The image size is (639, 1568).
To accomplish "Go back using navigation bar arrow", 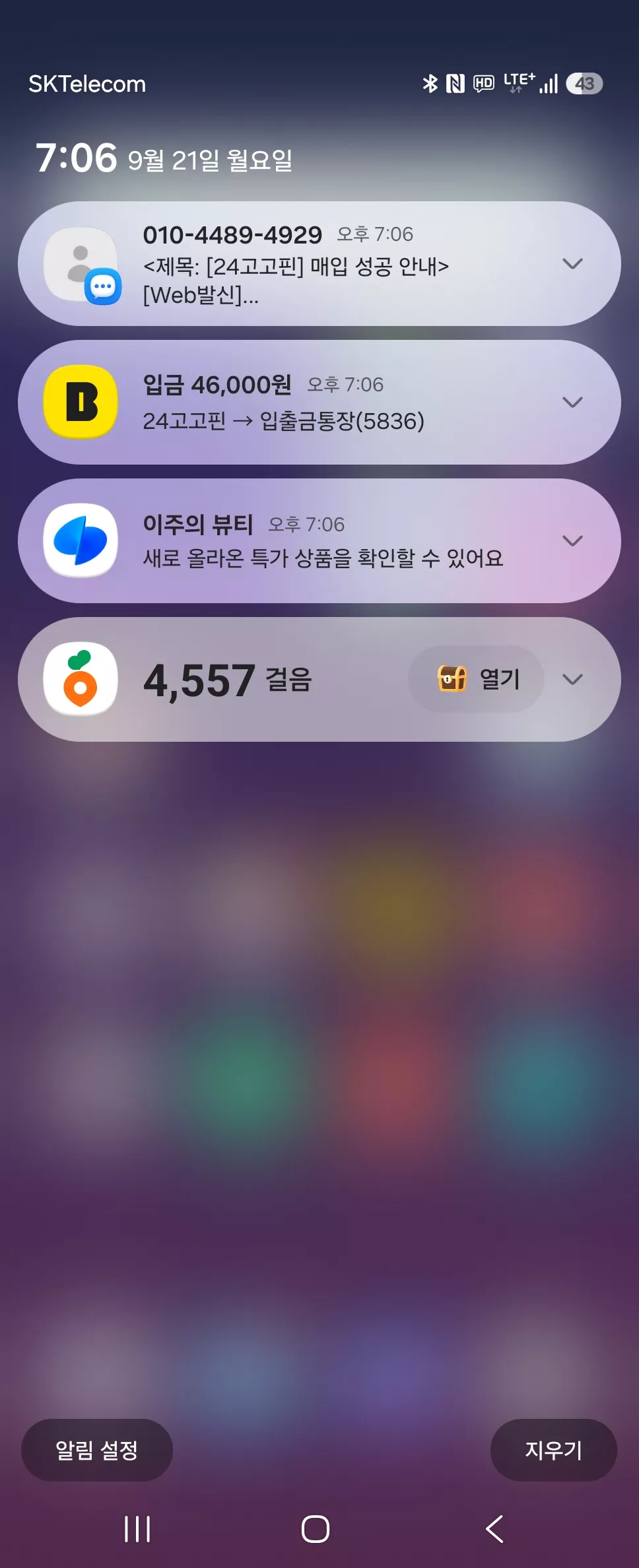I will point(494,1528).
